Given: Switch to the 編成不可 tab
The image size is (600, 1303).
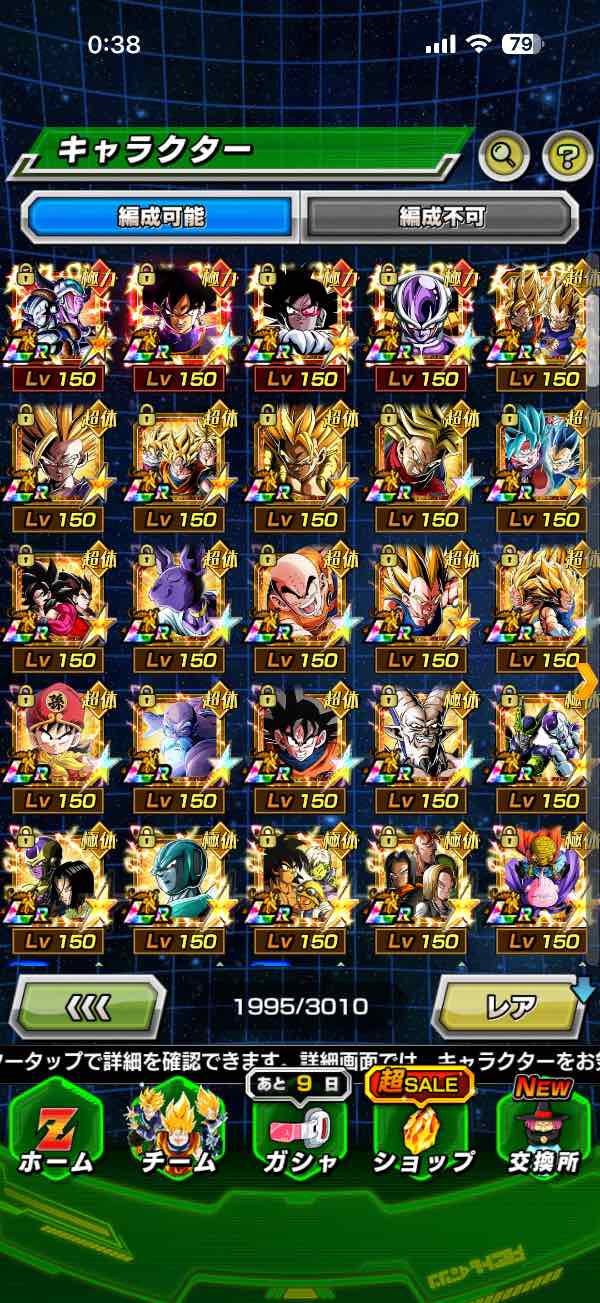Looking at the screenshot, I should [x=441, y=216].
